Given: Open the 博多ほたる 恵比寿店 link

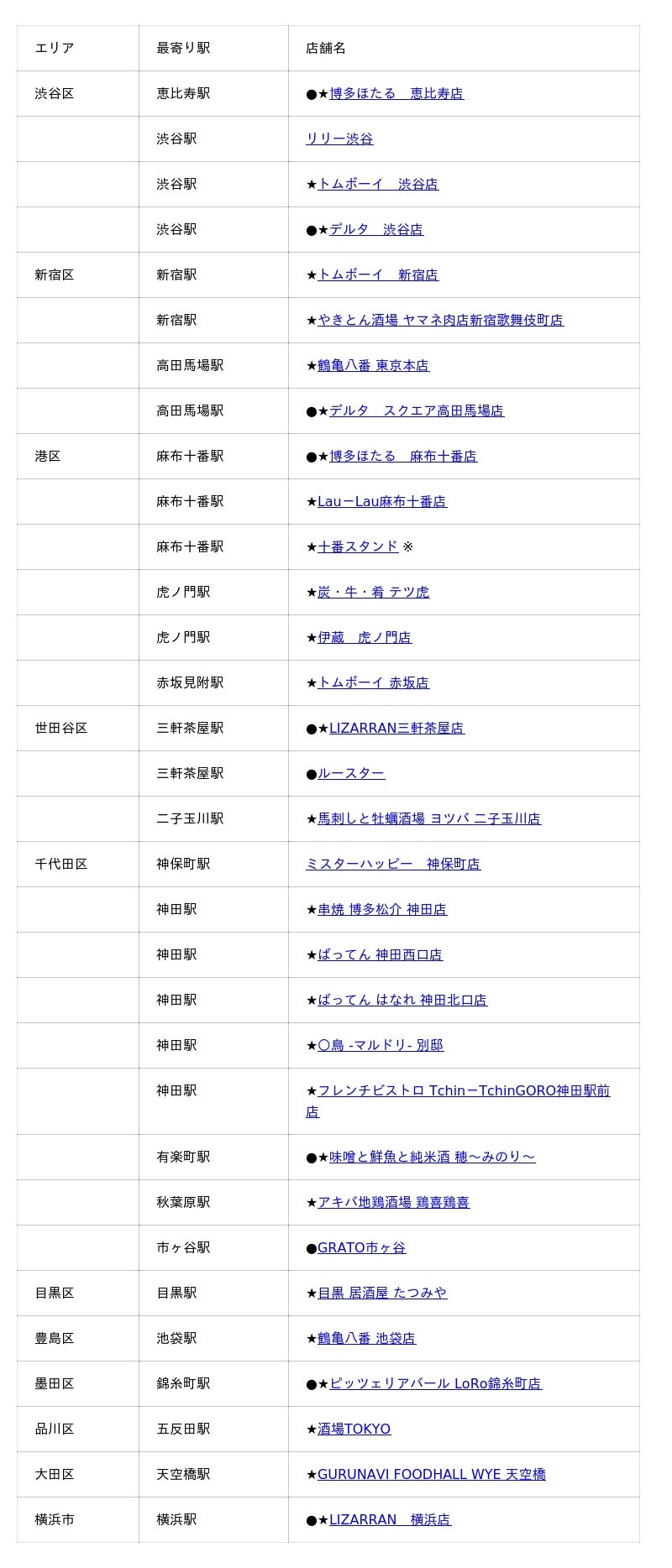Looking at the screenshot, I should (x=396, y=93).
